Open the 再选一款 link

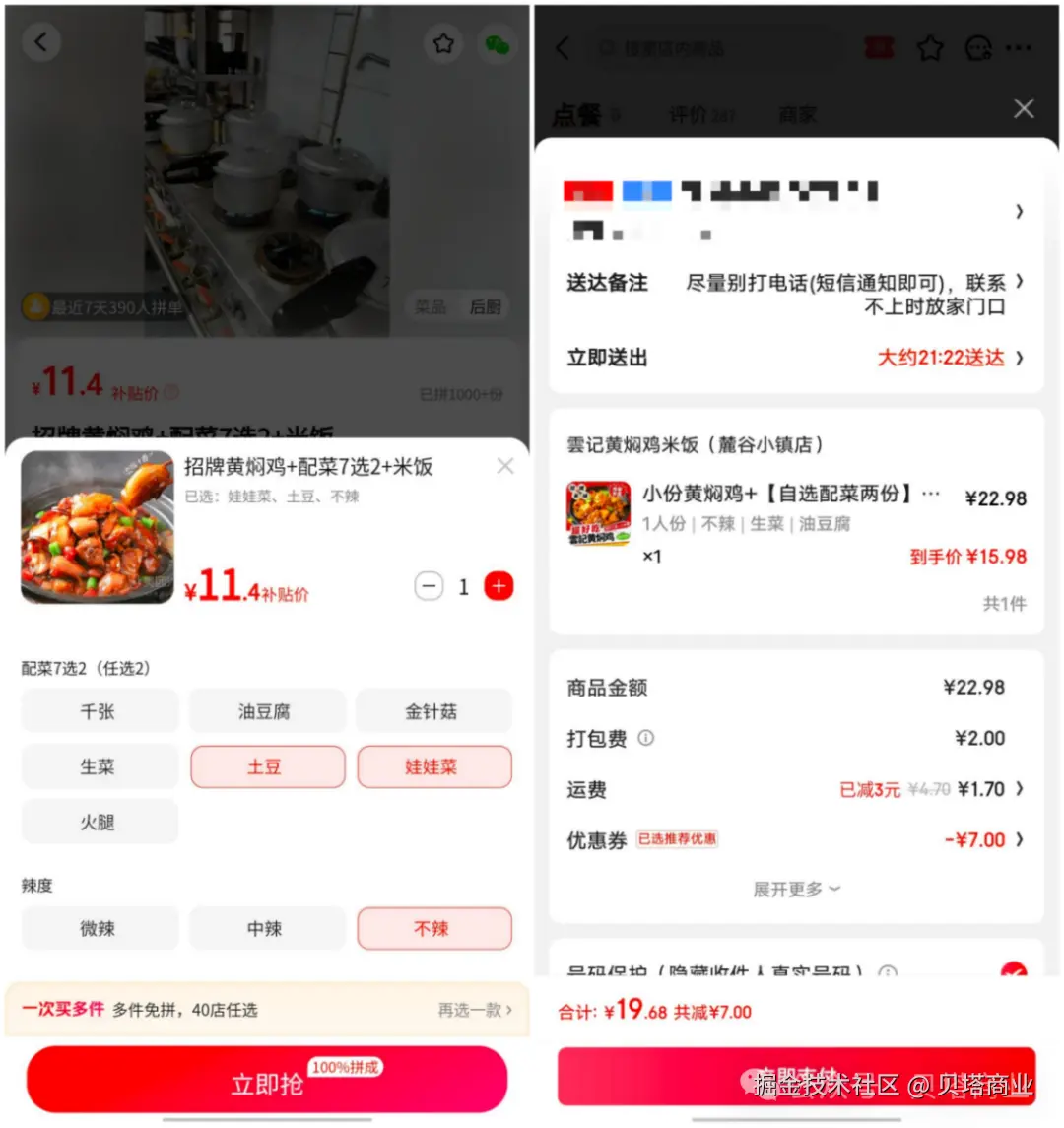point(475,1010)
